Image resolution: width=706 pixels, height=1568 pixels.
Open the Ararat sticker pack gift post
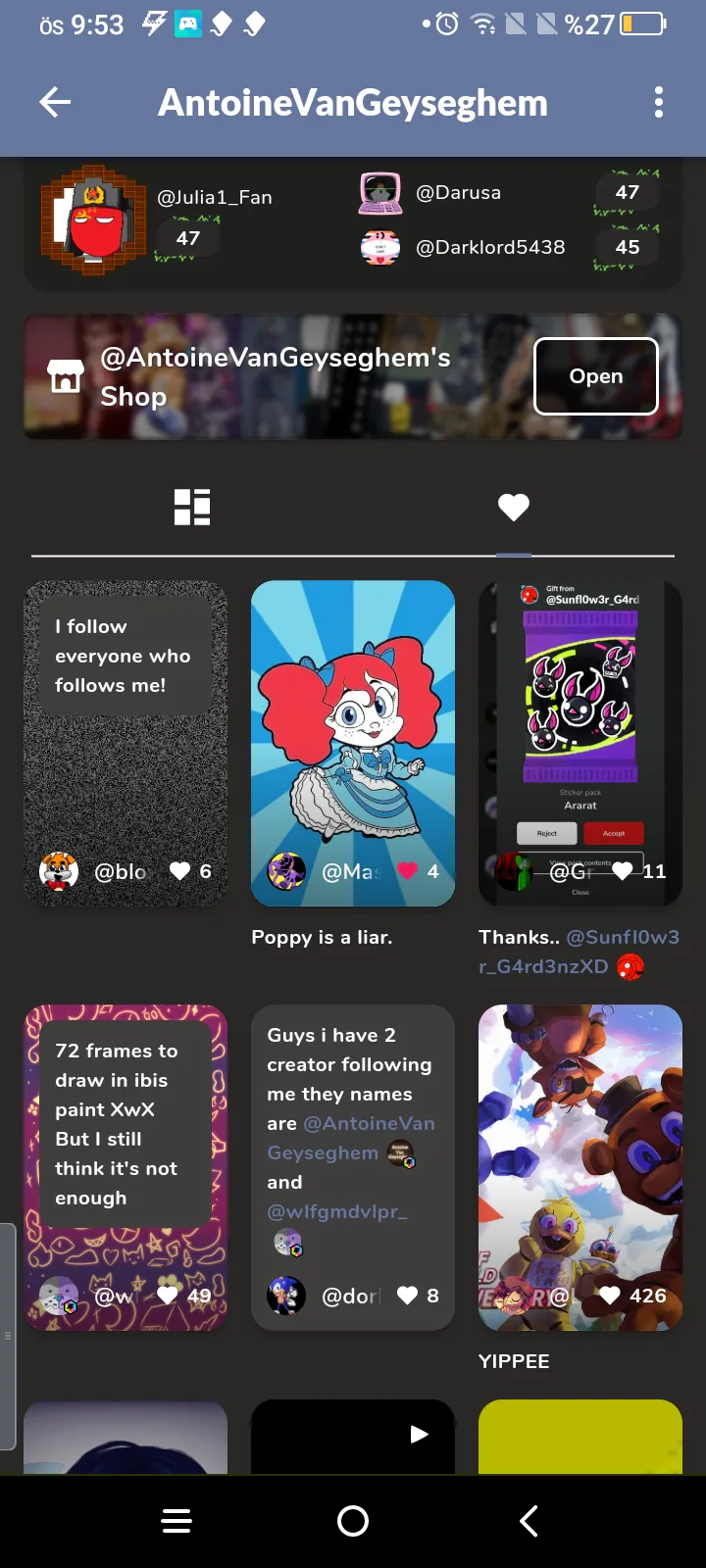point(580,725)
